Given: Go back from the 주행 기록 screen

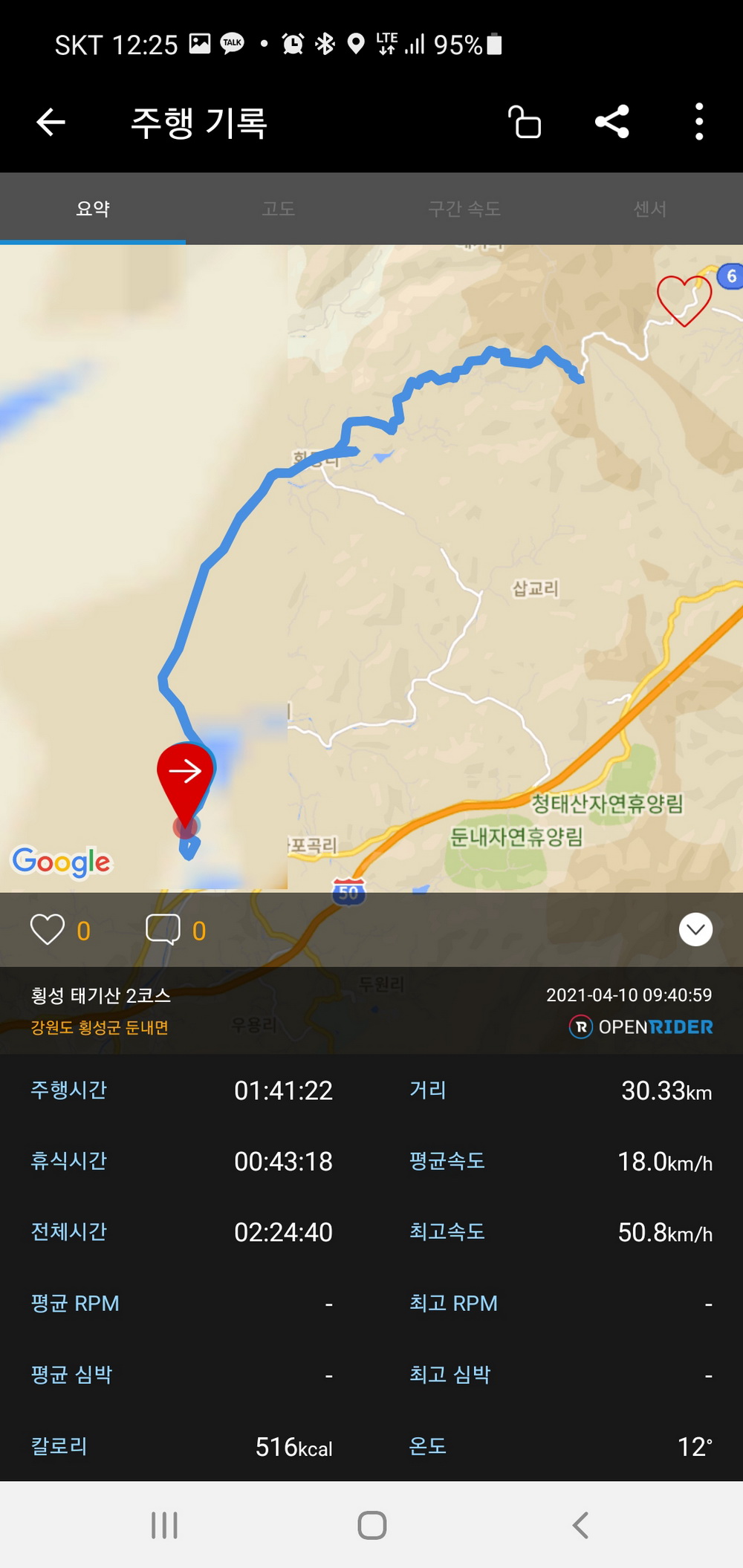Looking at the screenshot, I should (x=51, y=123).
